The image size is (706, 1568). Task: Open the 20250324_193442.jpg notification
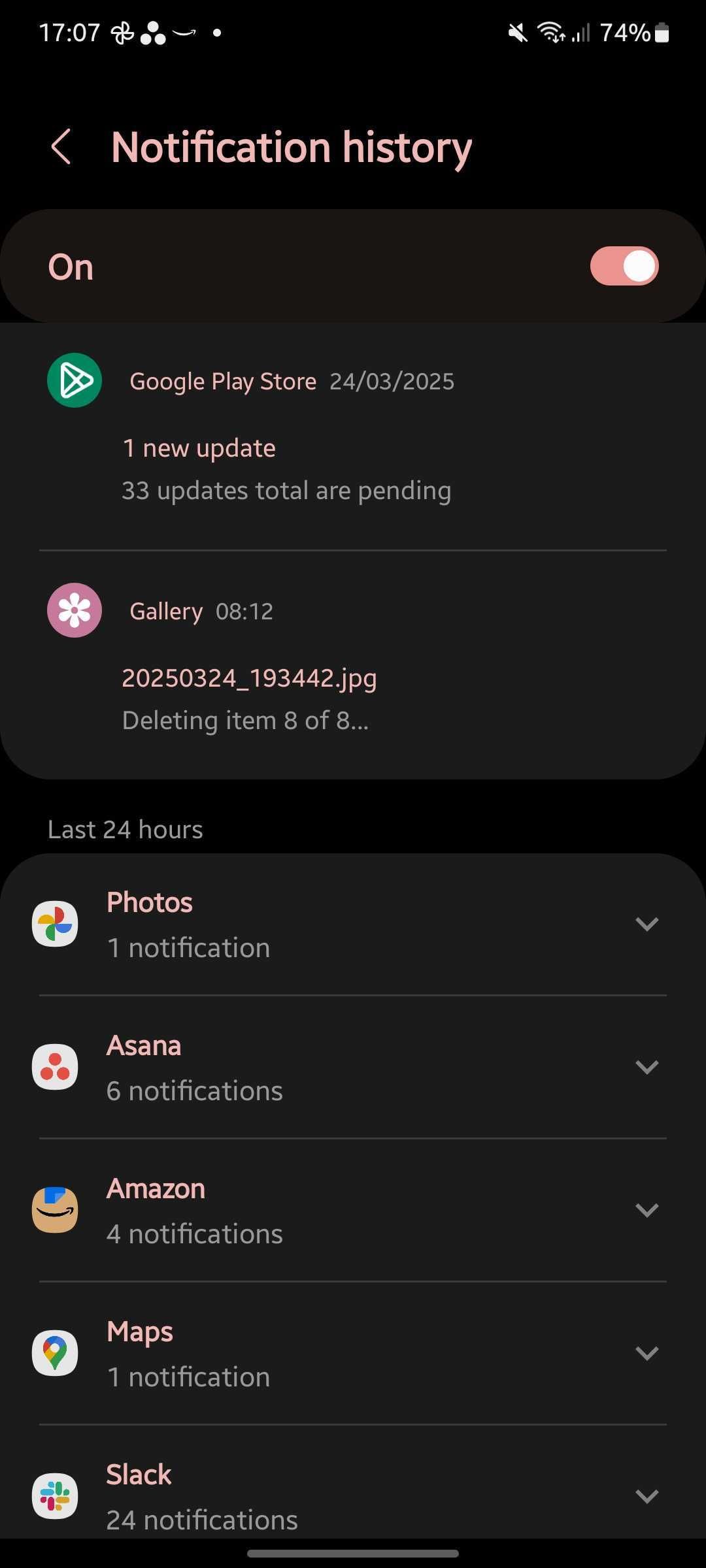[249, 678]
